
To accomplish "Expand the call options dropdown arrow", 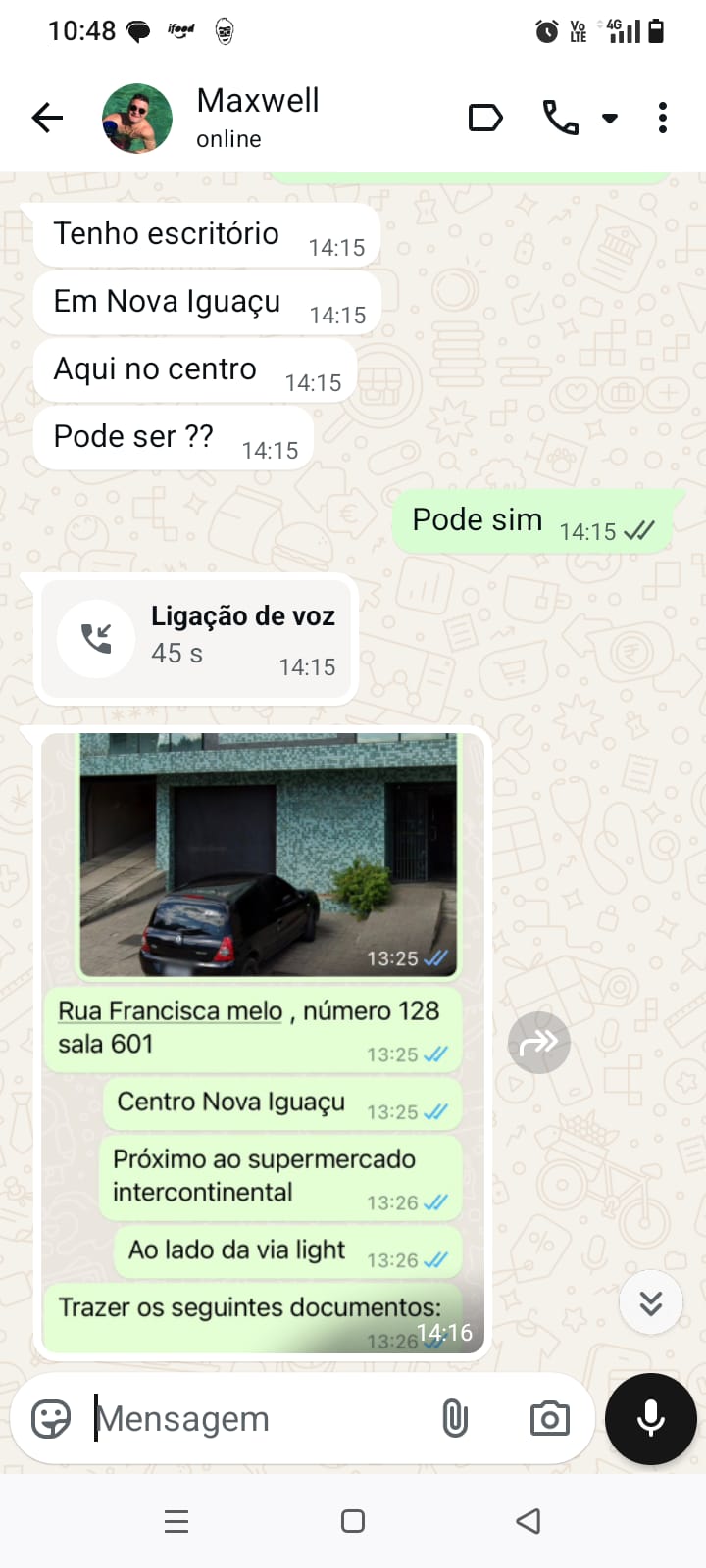I will point(610,119).
